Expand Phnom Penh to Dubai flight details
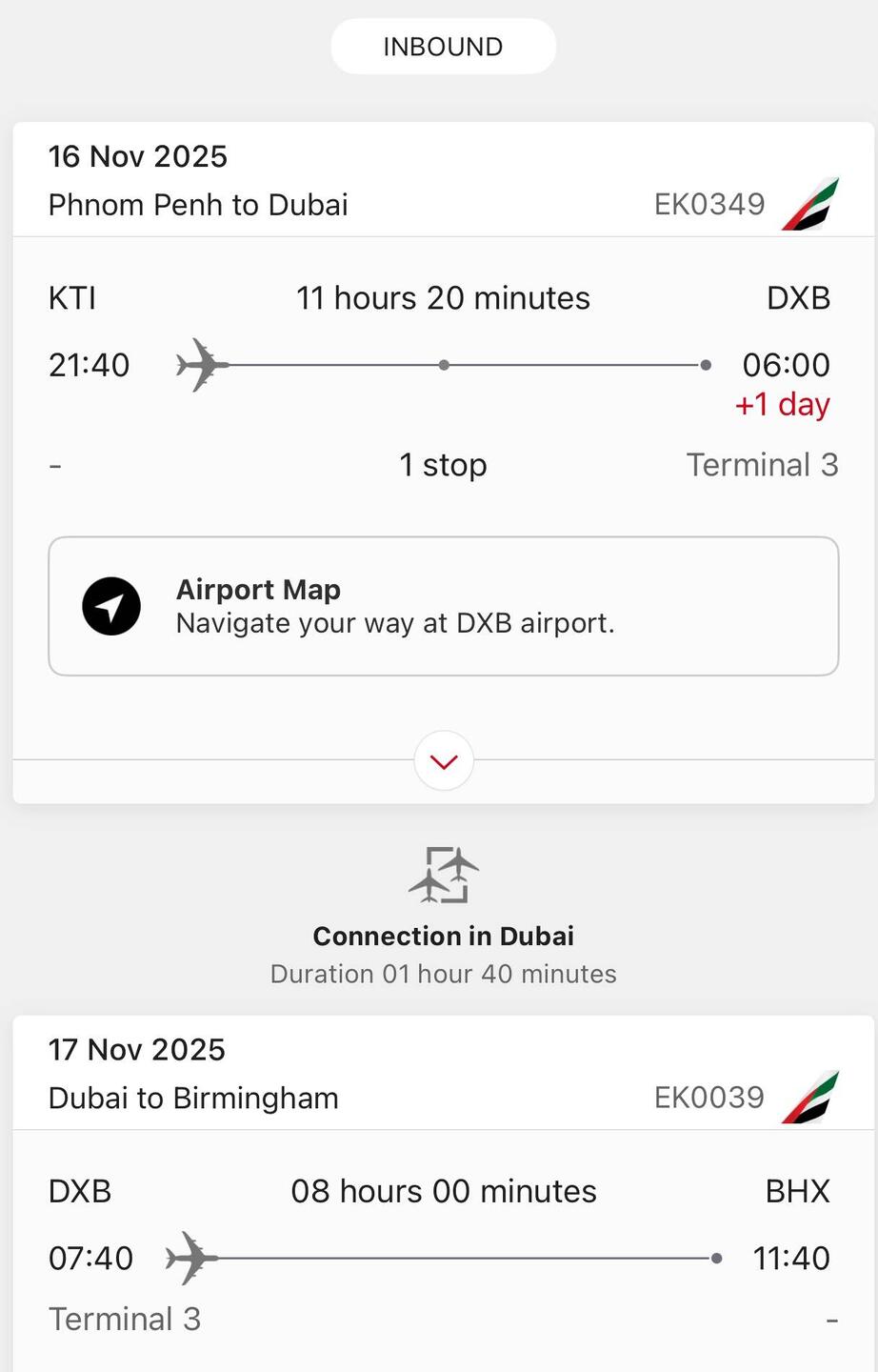The height and width of the screenshot is (1372, 878). point(444,760)
